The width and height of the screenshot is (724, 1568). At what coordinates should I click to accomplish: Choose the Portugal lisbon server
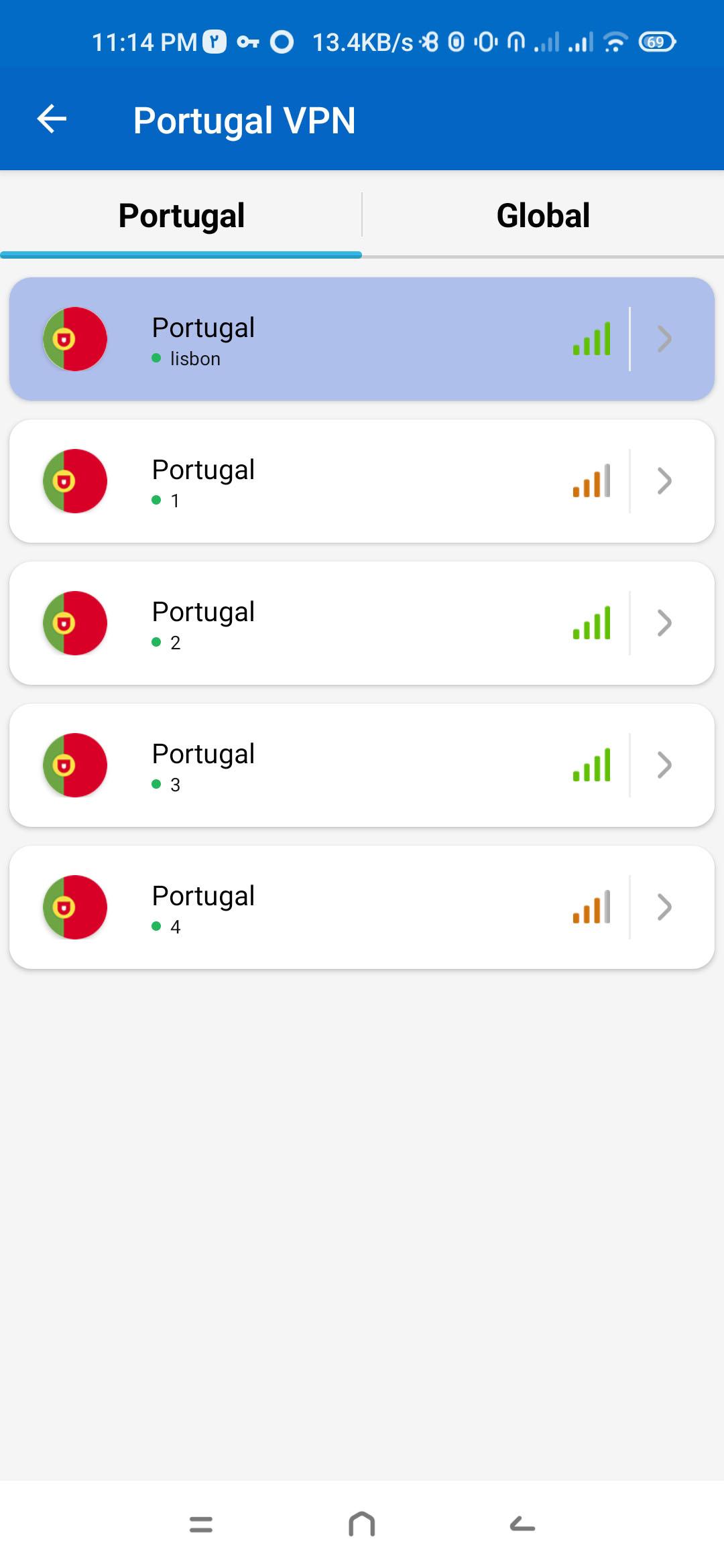[362, 339]
